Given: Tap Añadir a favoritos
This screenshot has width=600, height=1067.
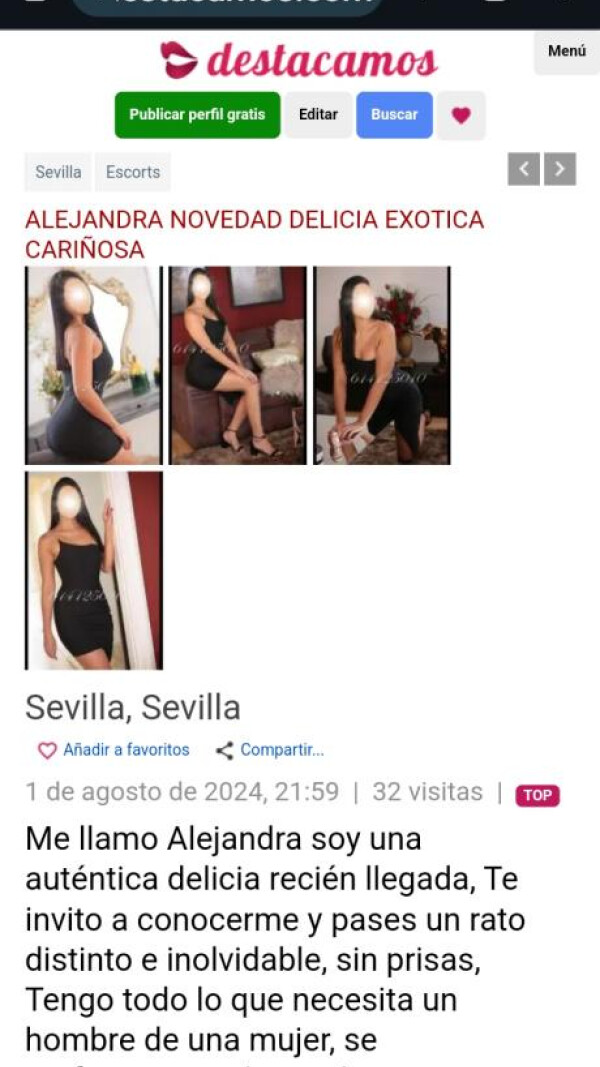Looking at the screenshot, I should coord(113,750).
